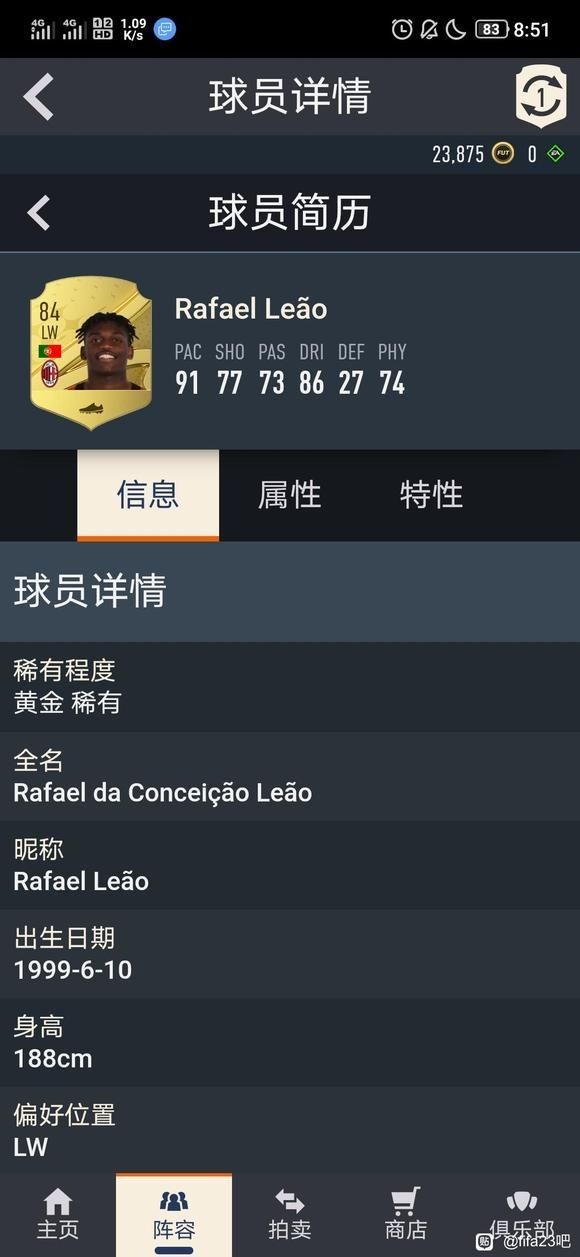Open the badge icon with number 1
Screen dimensions: 580x1257
pyautogui.click(x=540, y=96)
